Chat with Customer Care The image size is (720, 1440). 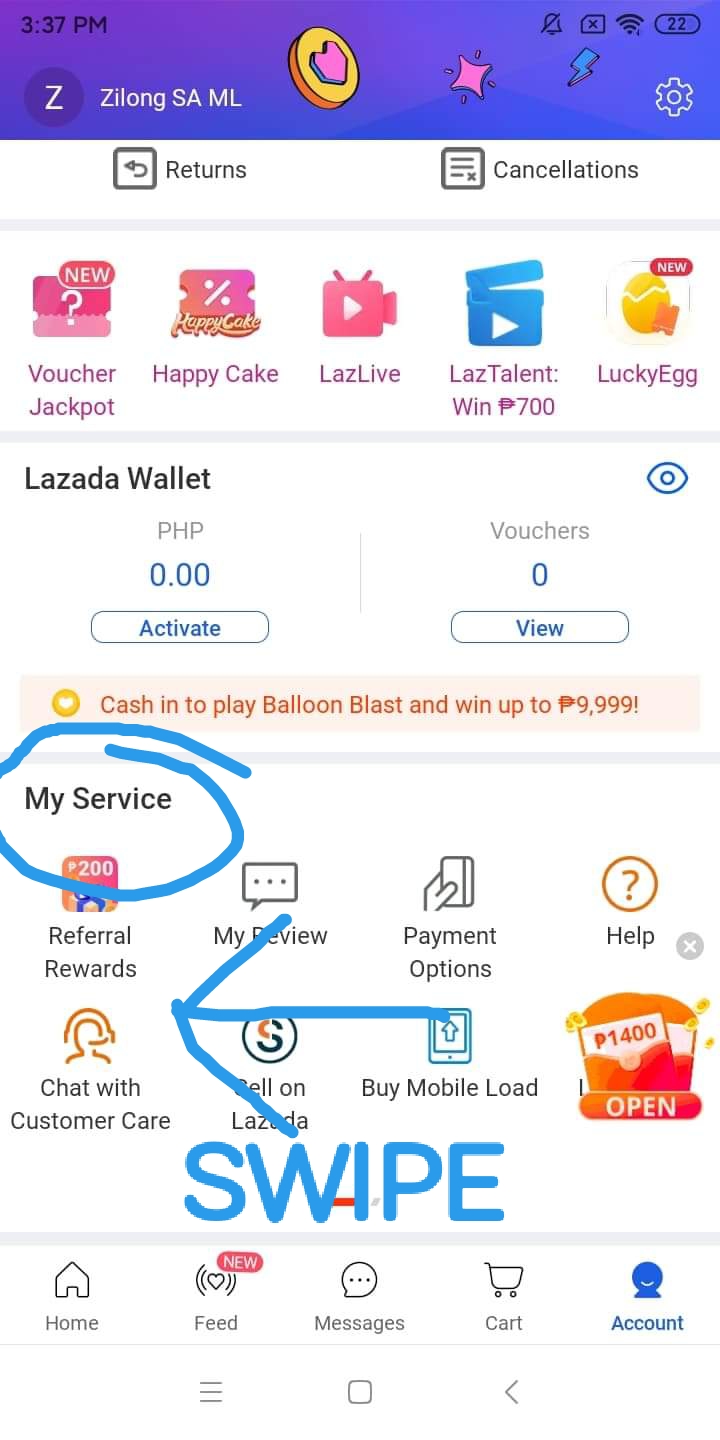pyautogui.click(x=90, y=1068)
